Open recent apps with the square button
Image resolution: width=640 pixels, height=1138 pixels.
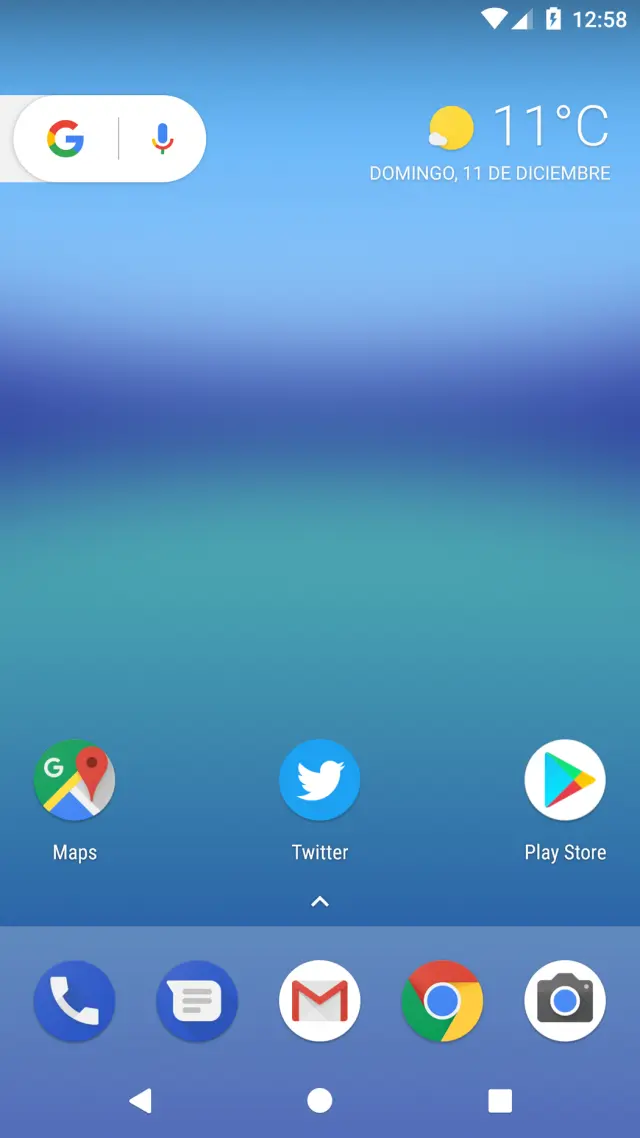[500, 1101]
